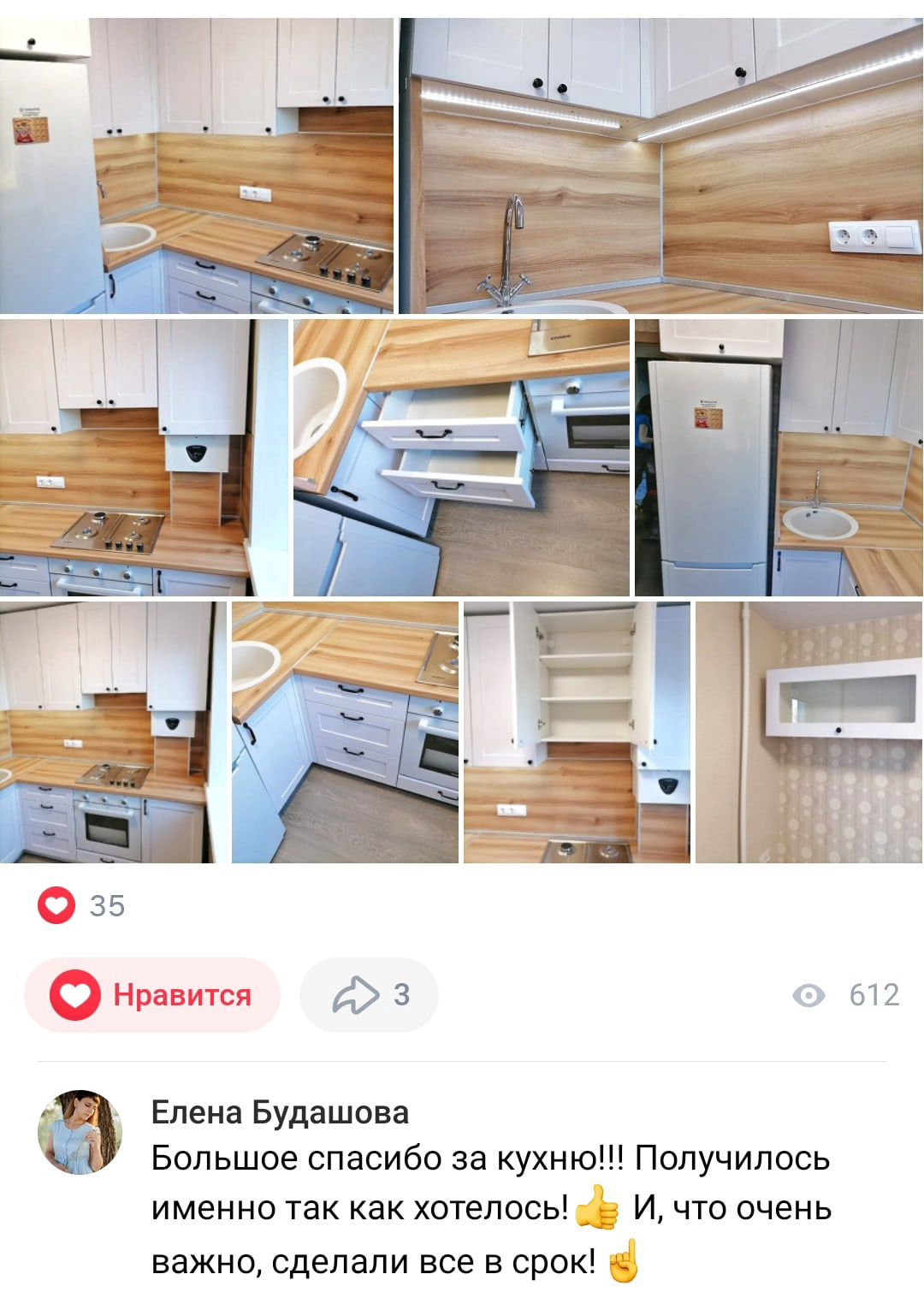The height and width of the screenshot is (1292, 924).
Task: View photo of open kitchen drawers
Action: pos(461,458)
